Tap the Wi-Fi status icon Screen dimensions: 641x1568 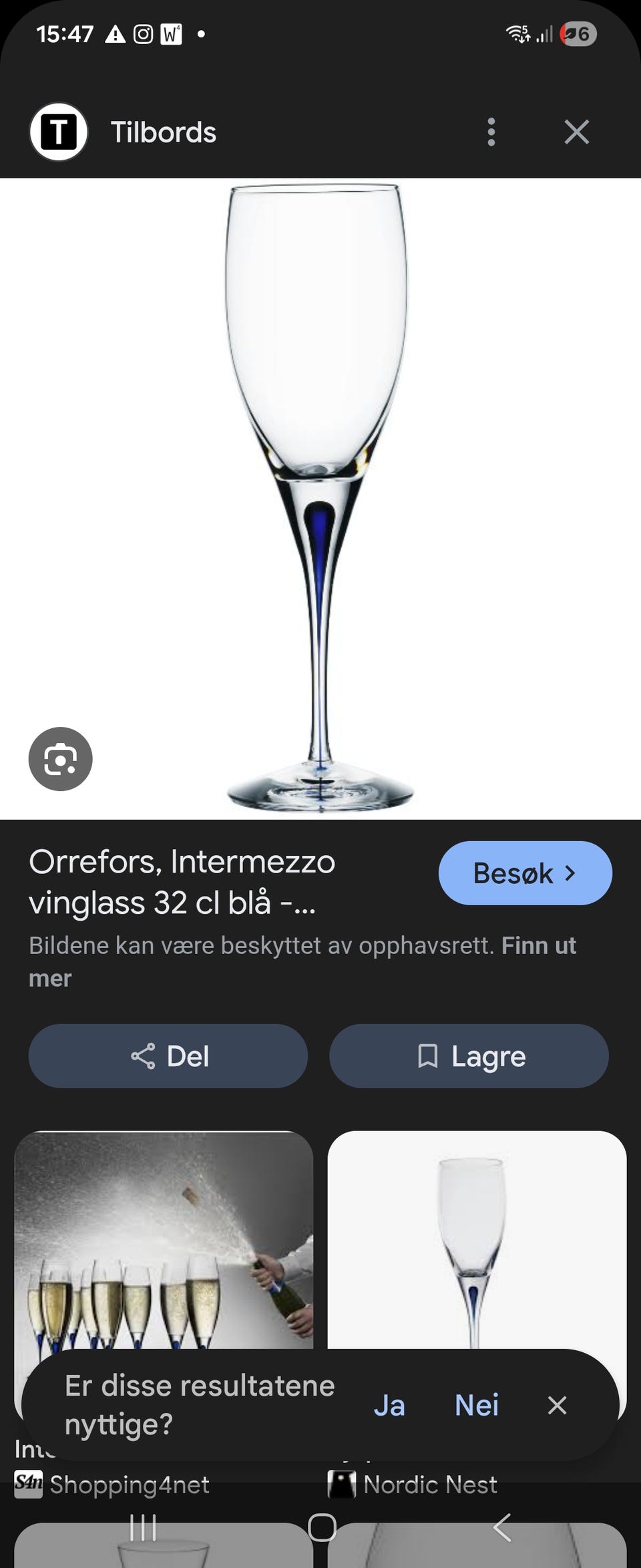pos(519,34)
